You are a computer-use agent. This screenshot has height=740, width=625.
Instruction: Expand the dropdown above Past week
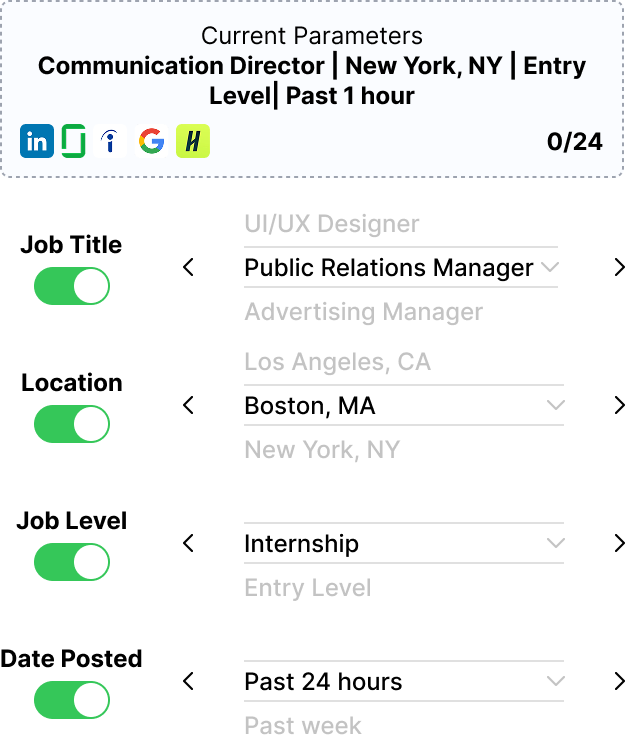click(x=556, y=681)
